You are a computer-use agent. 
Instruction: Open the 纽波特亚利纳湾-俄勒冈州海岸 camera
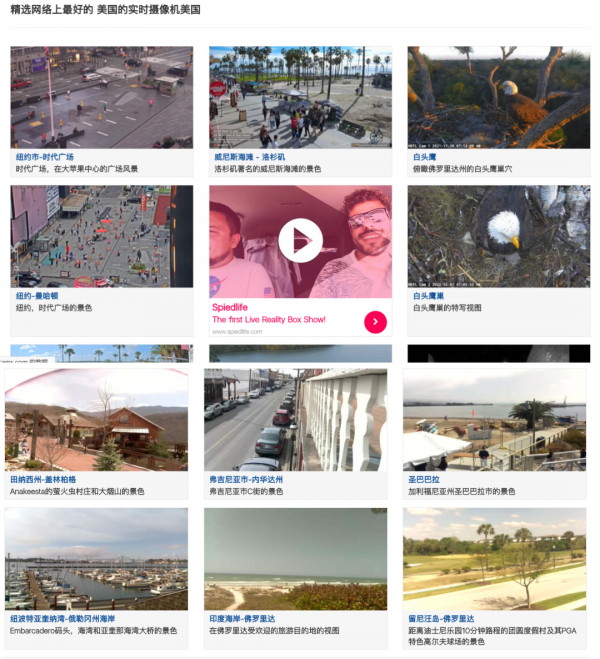coord(96,559)
